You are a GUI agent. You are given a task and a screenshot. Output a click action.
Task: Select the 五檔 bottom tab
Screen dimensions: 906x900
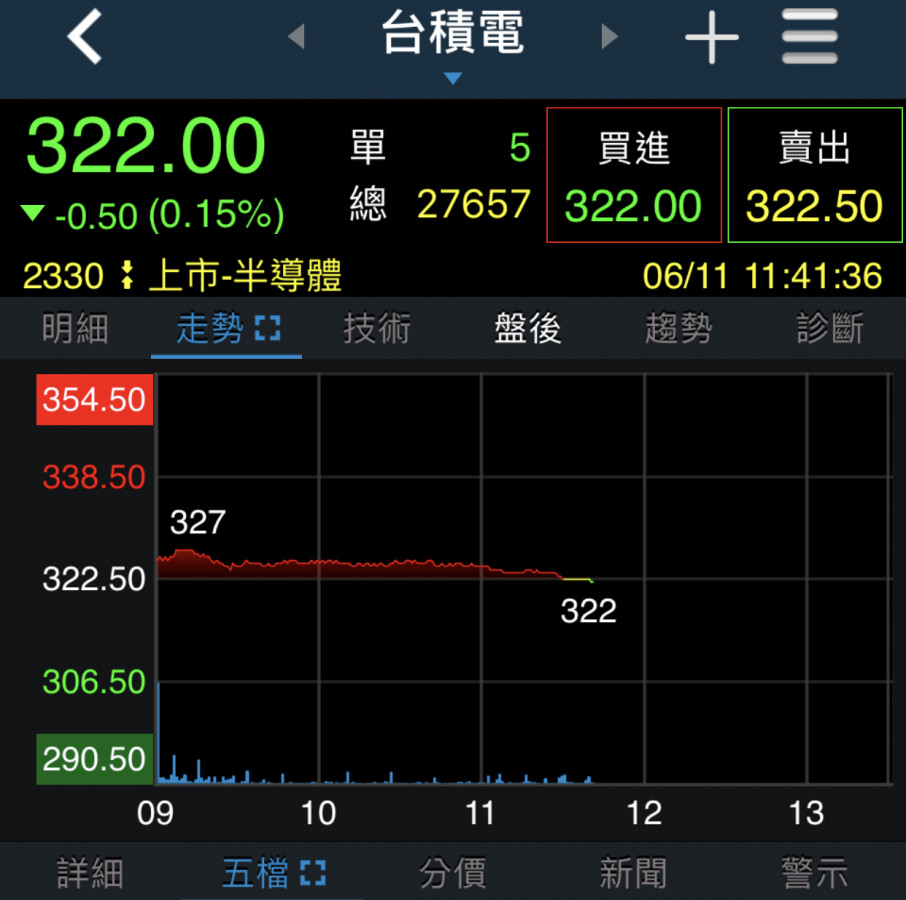point(272,873)
